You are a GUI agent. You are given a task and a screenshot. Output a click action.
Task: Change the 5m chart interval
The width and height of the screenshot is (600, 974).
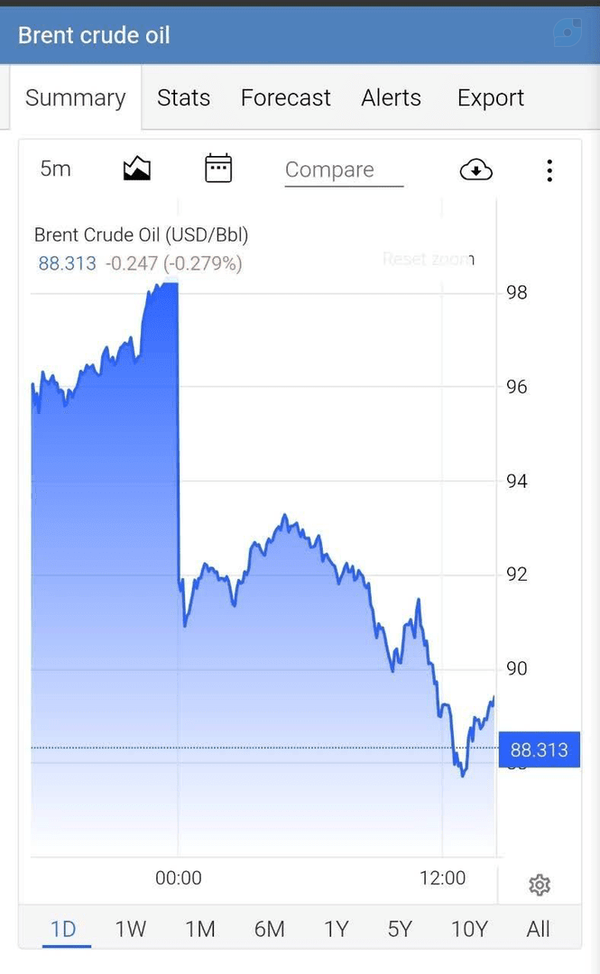[x=55, y=169]
